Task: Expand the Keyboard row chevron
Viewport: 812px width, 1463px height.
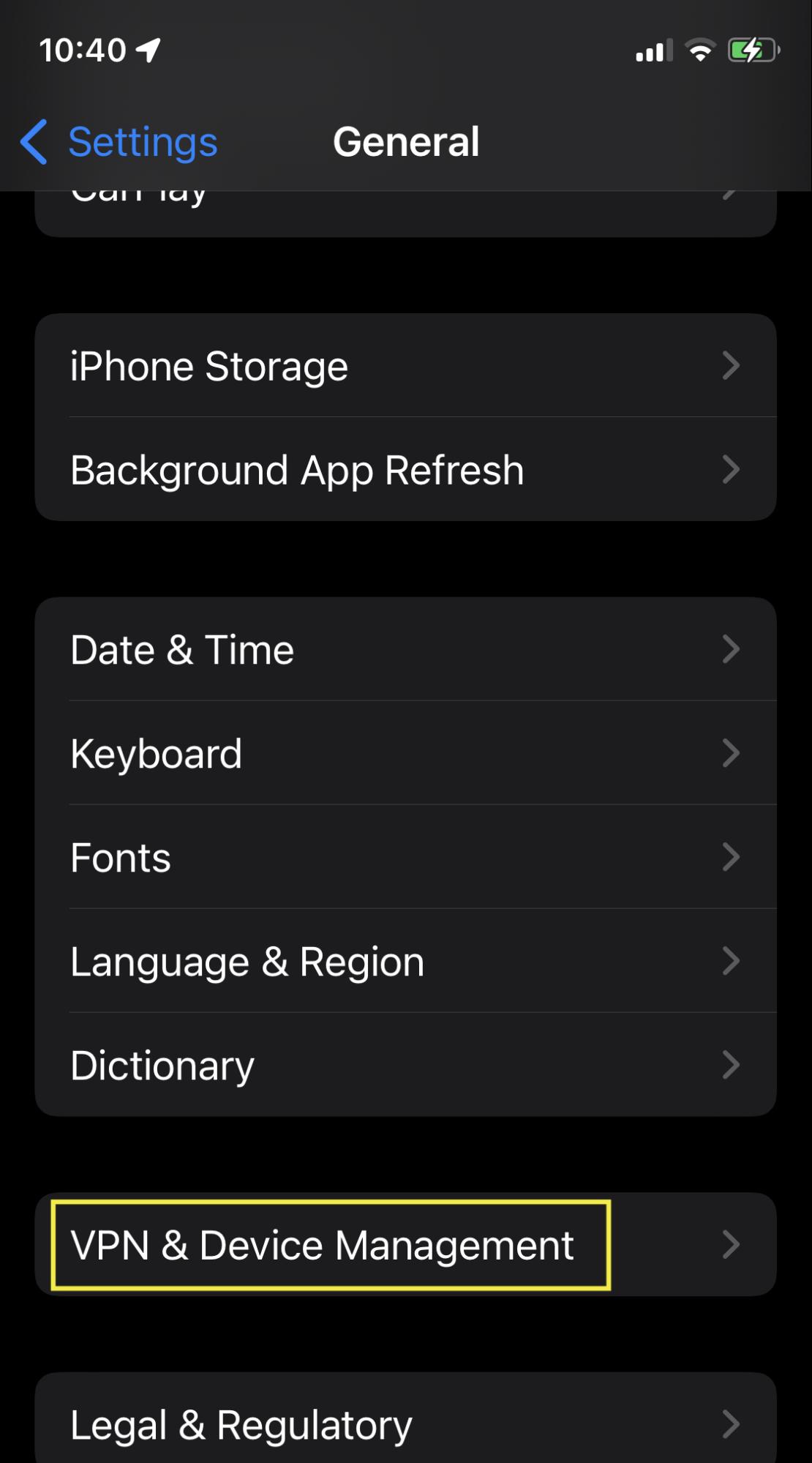Action: click(x=732, y=752)
